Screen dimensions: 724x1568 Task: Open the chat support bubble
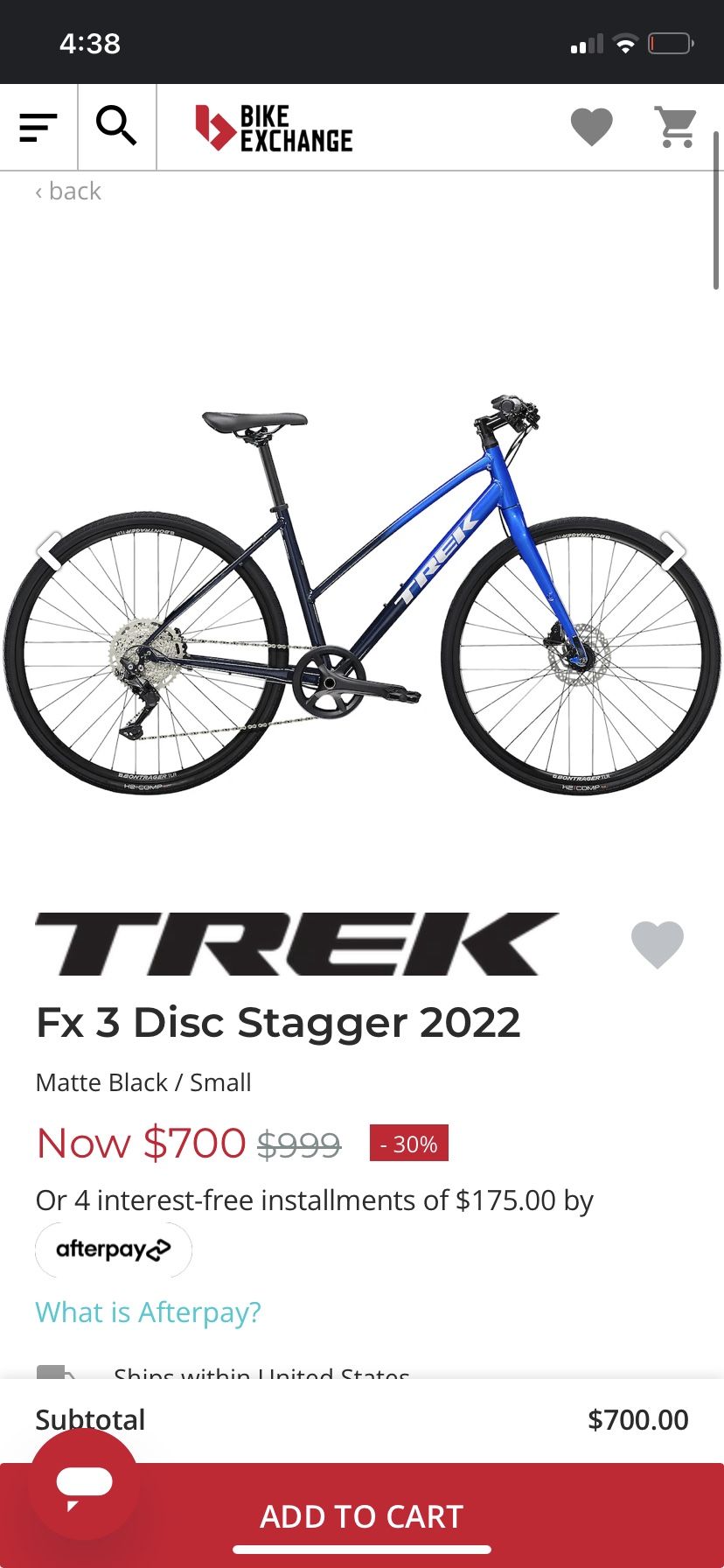click(x=83, y=1480)
